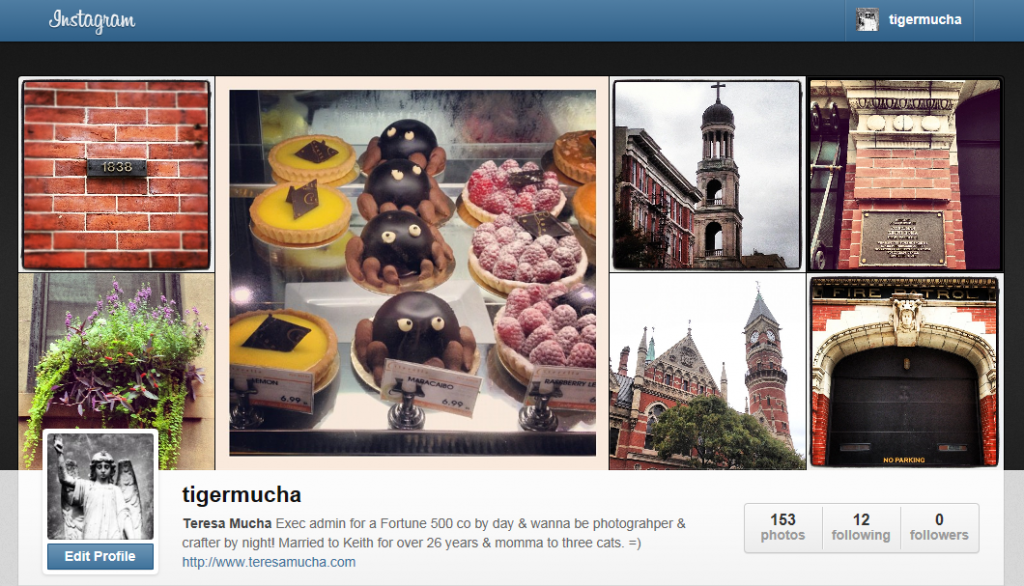Open the tigermucha account menu

[x=909, y=20]
